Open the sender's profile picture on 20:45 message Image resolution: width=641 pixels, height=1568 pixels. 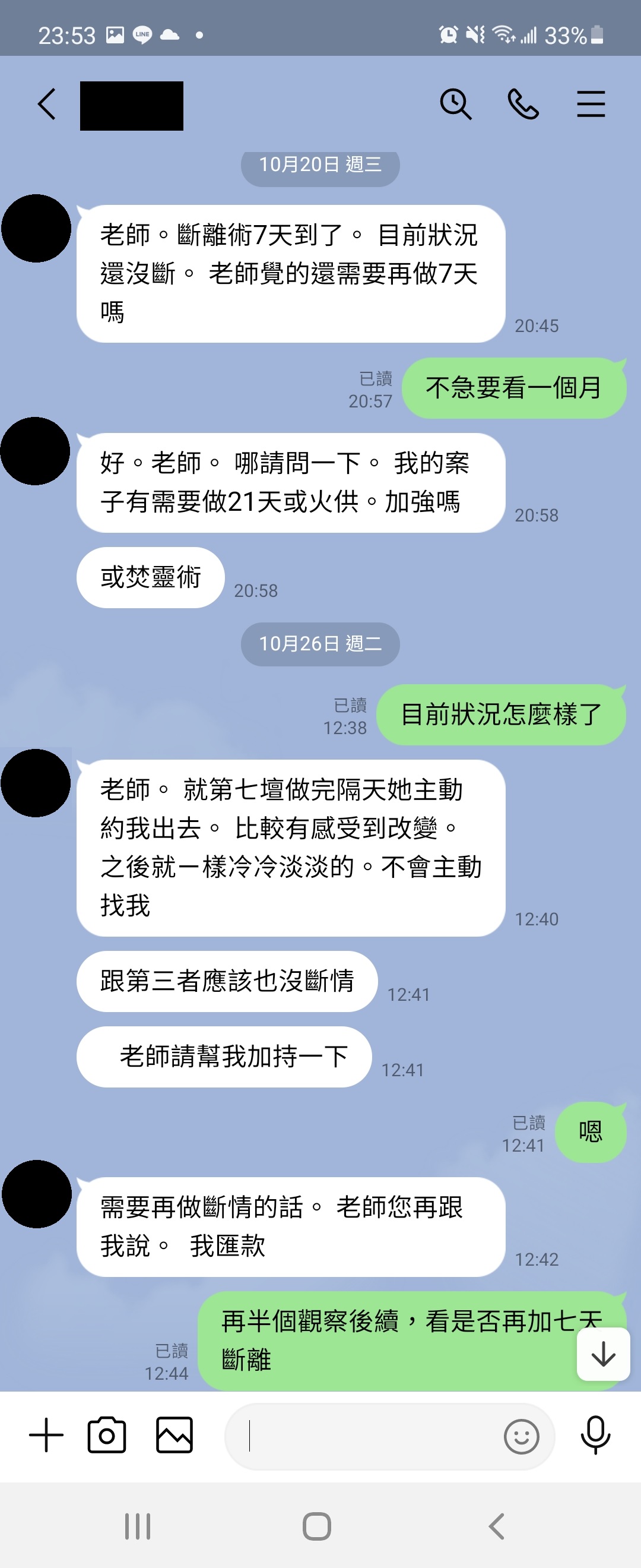[x=36, y=228]
